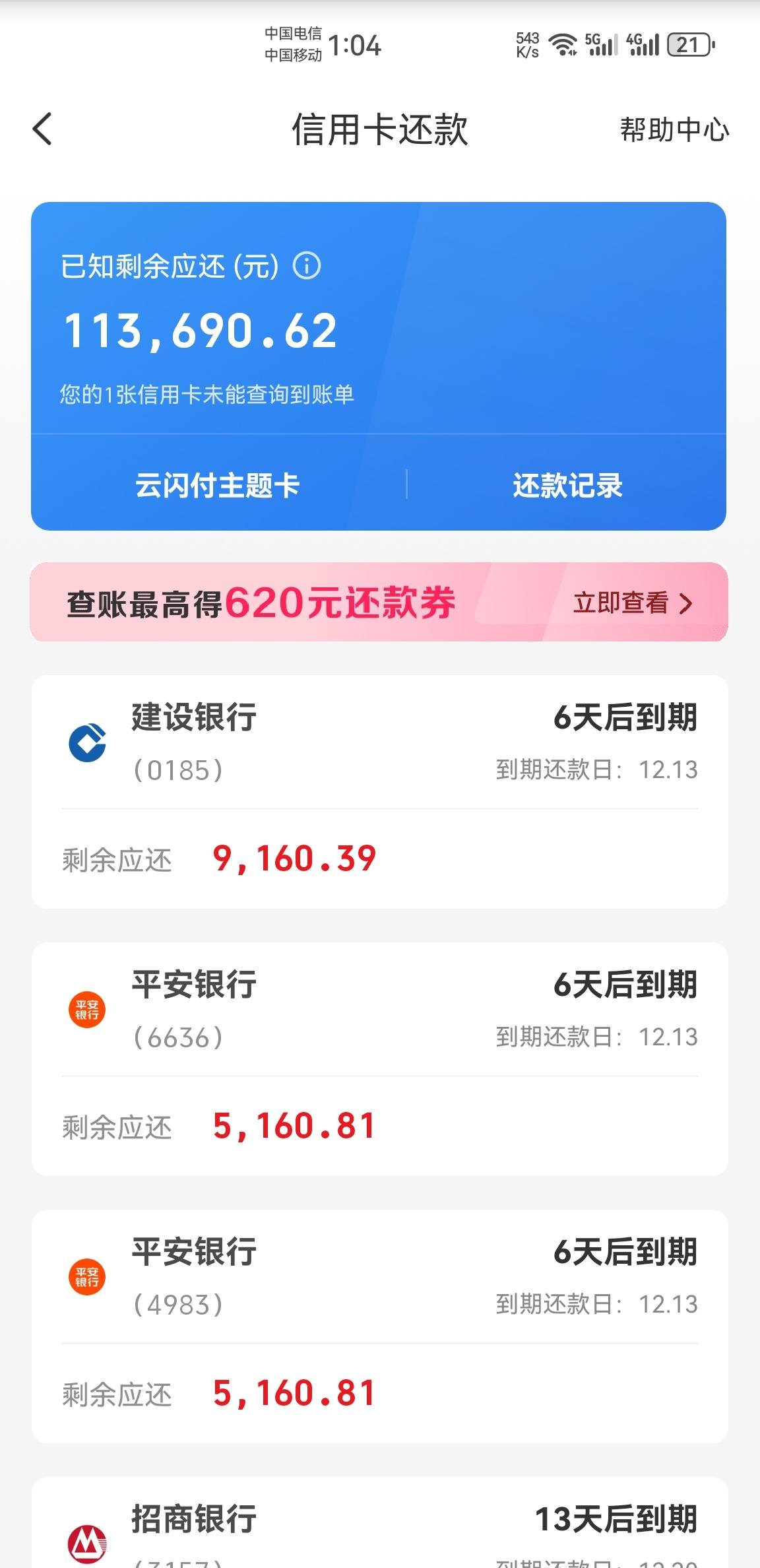760x1568 pixels.
Task: Go back using the top-left arrow
Action: click(x=42, y=129)
